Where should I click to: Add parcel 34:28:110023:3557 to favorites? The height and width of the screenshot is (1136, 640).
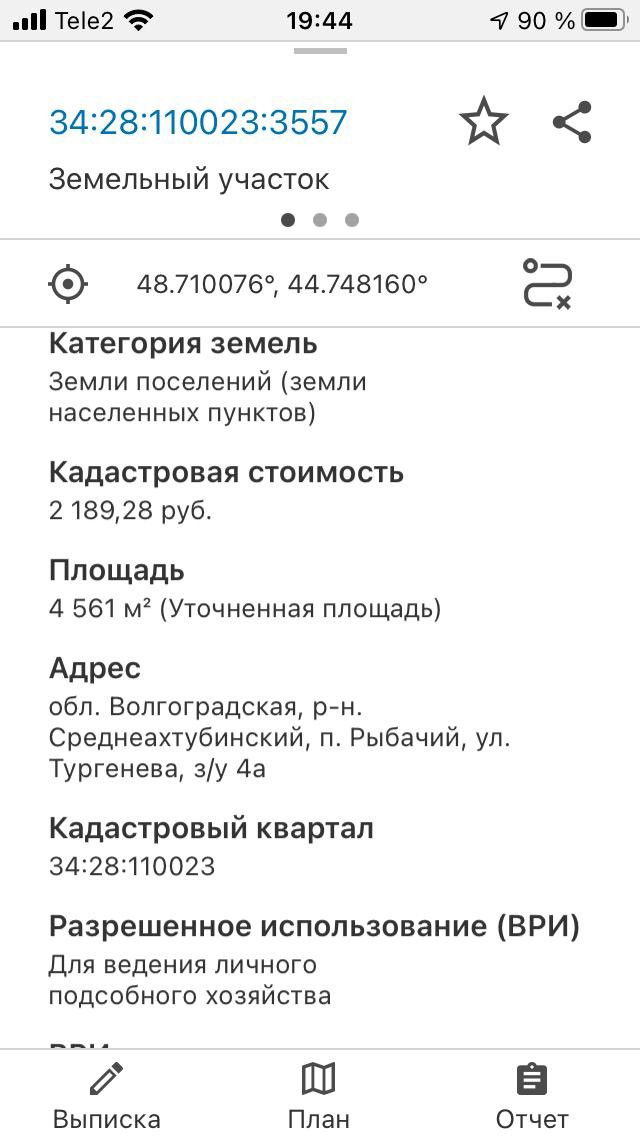484,123
